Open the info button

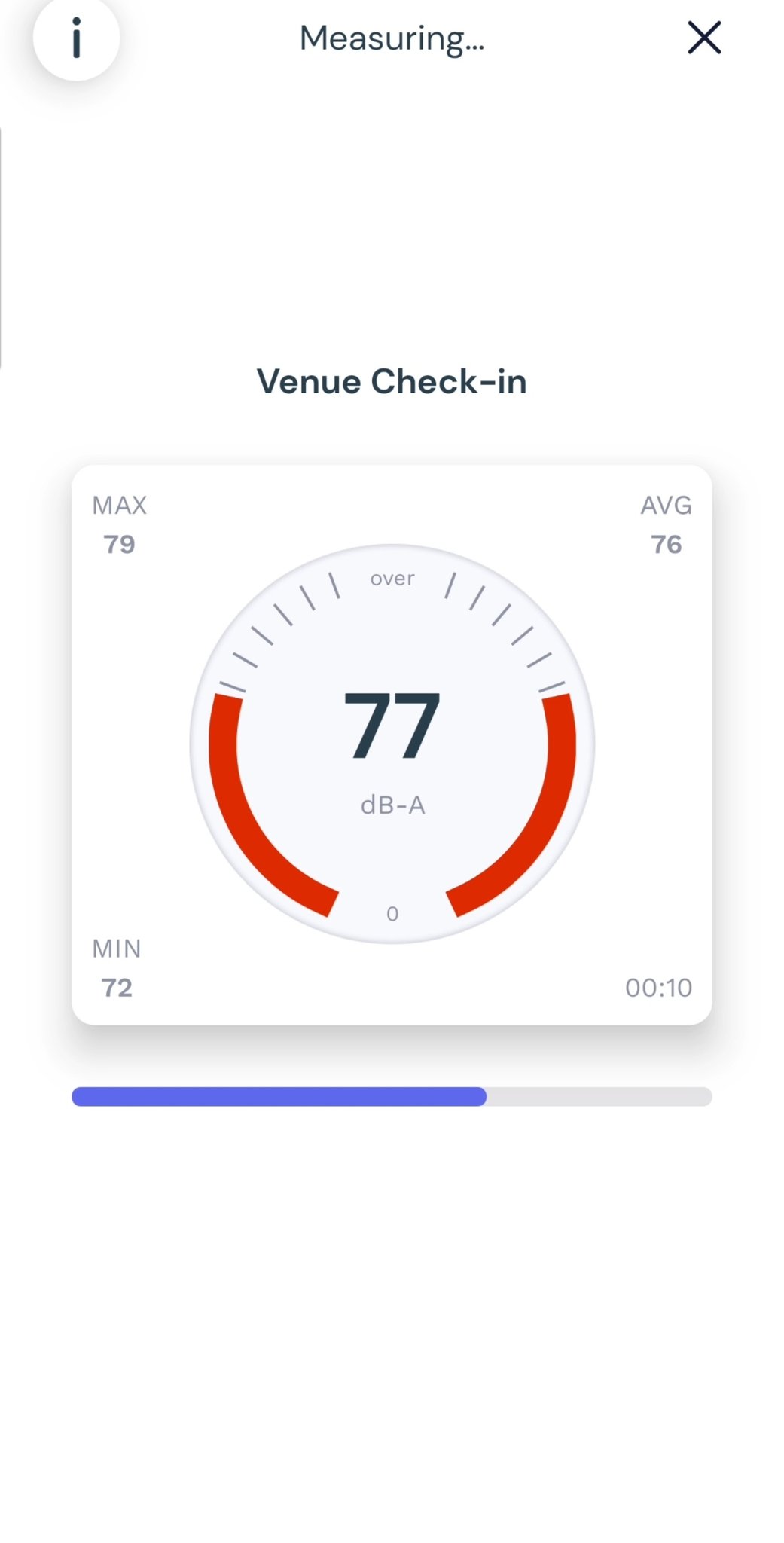(x=76, y=38)
